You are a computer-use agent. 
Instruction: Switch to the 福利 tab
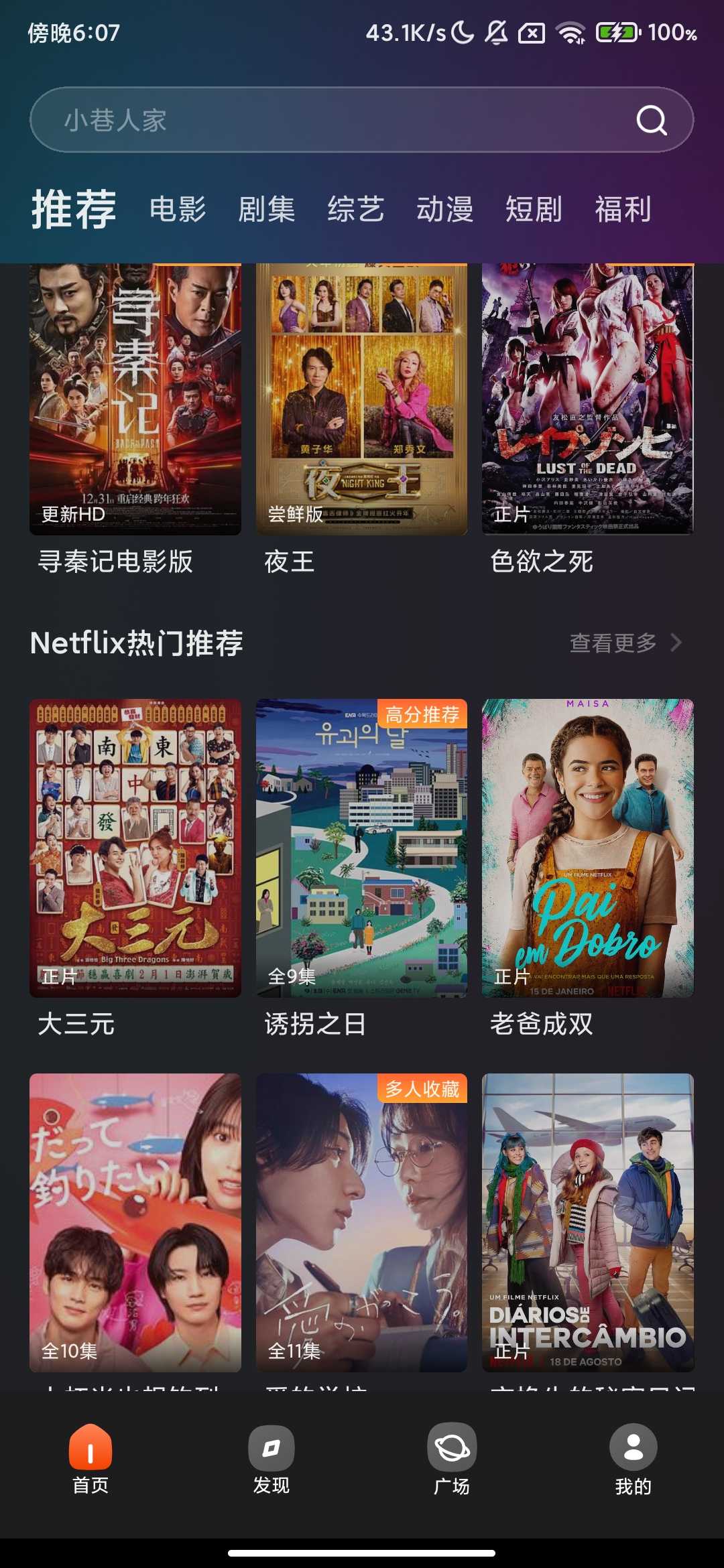pyautogui.click(x=623, y=210)
